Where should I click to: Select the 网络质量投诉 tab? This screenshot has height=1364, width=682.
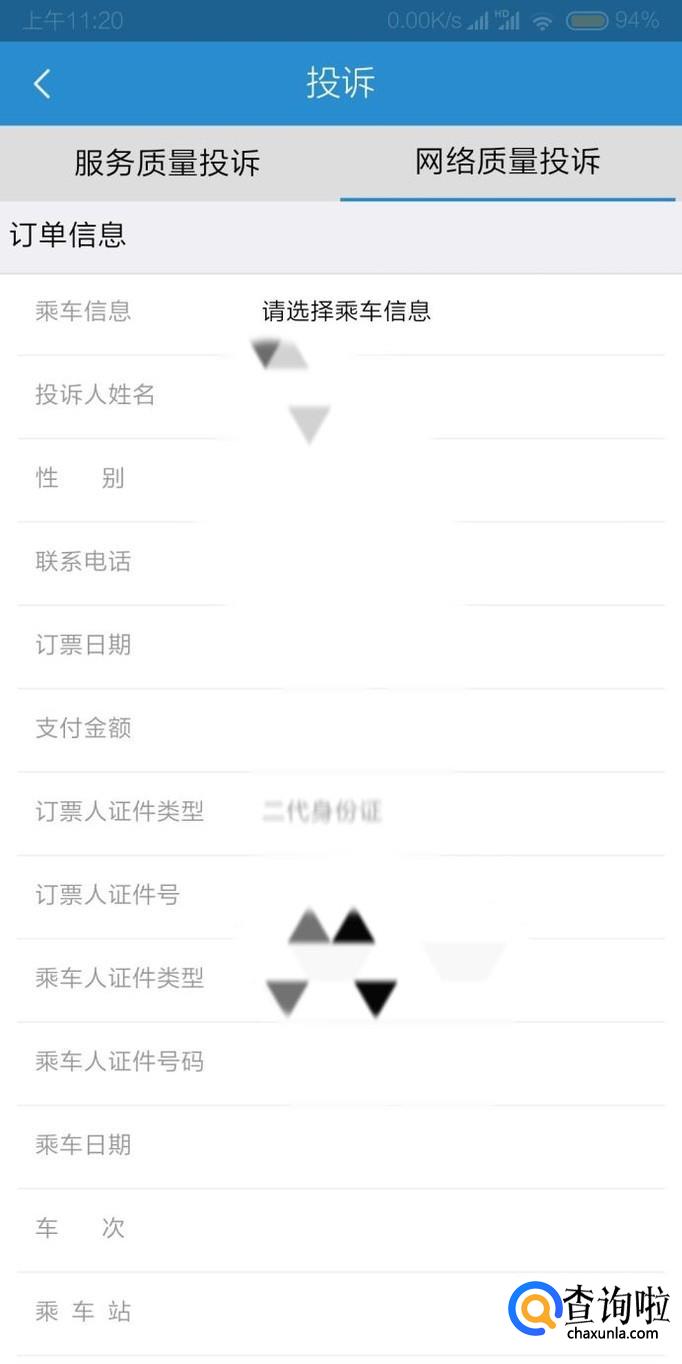point(508,162)
